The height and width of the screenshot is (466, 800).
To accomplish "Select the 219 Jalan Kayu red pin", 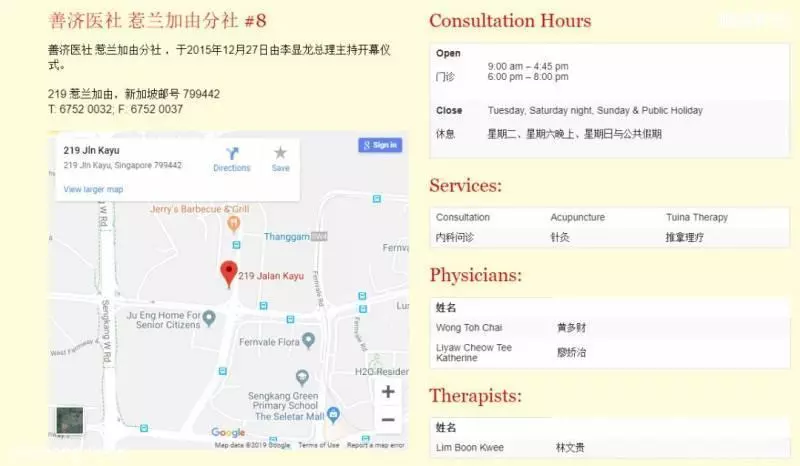I will pyautogui.click(x=229, y=273).
